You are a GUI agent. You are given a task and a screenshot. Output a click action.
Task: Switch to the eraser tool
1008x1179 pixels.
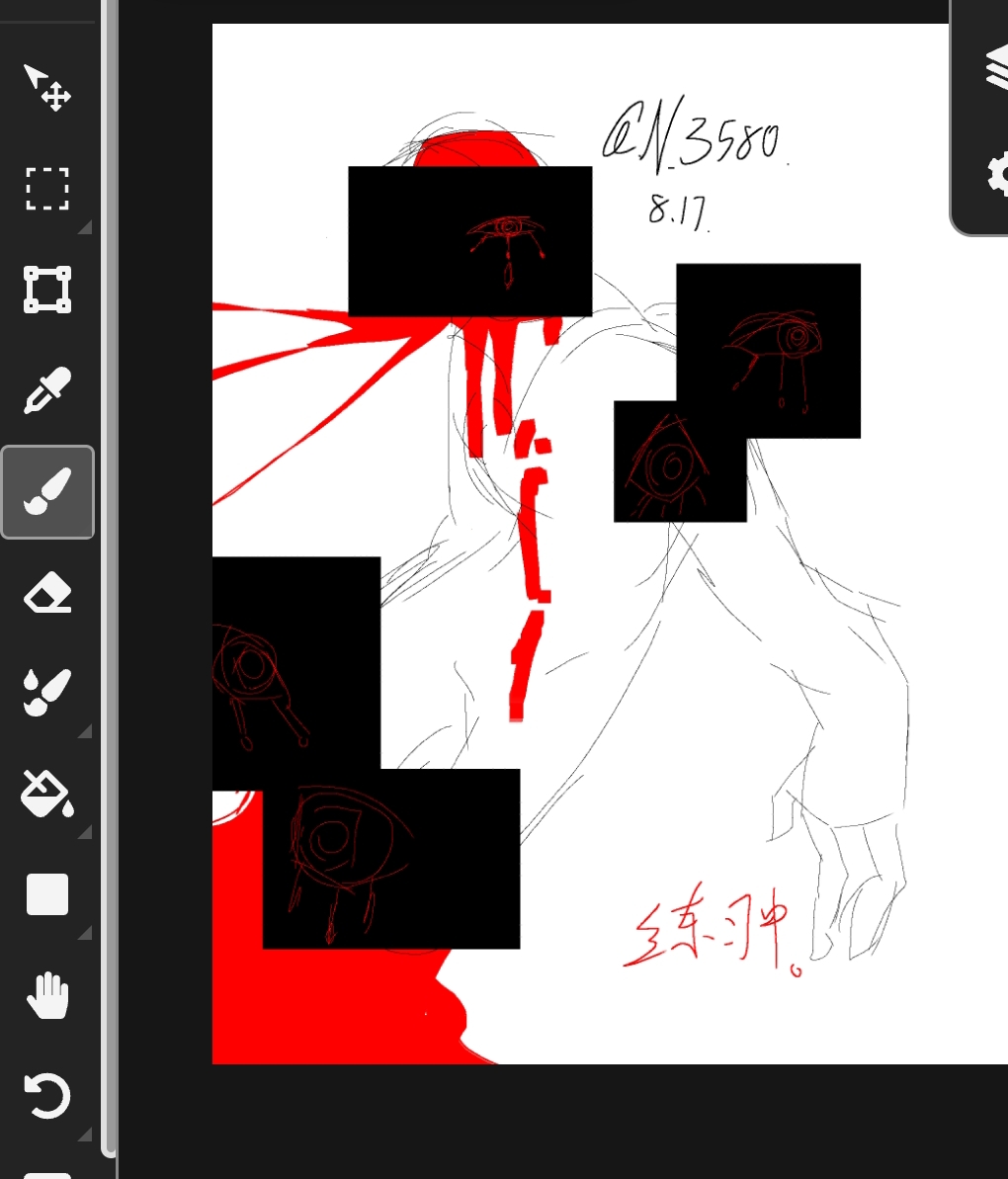(x=47, y=593)
